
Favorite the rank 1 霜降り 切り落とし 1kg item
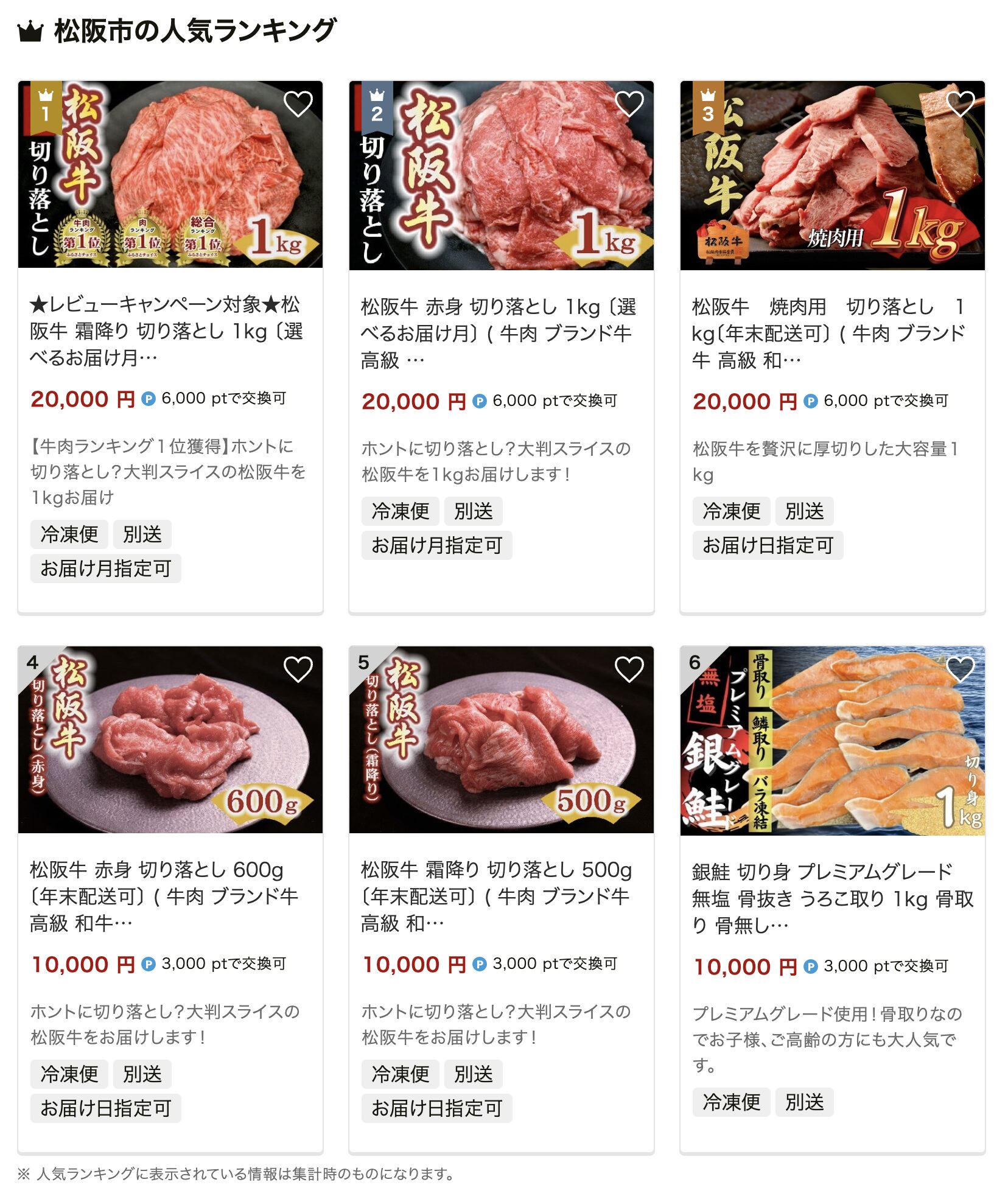coord(298,104)
